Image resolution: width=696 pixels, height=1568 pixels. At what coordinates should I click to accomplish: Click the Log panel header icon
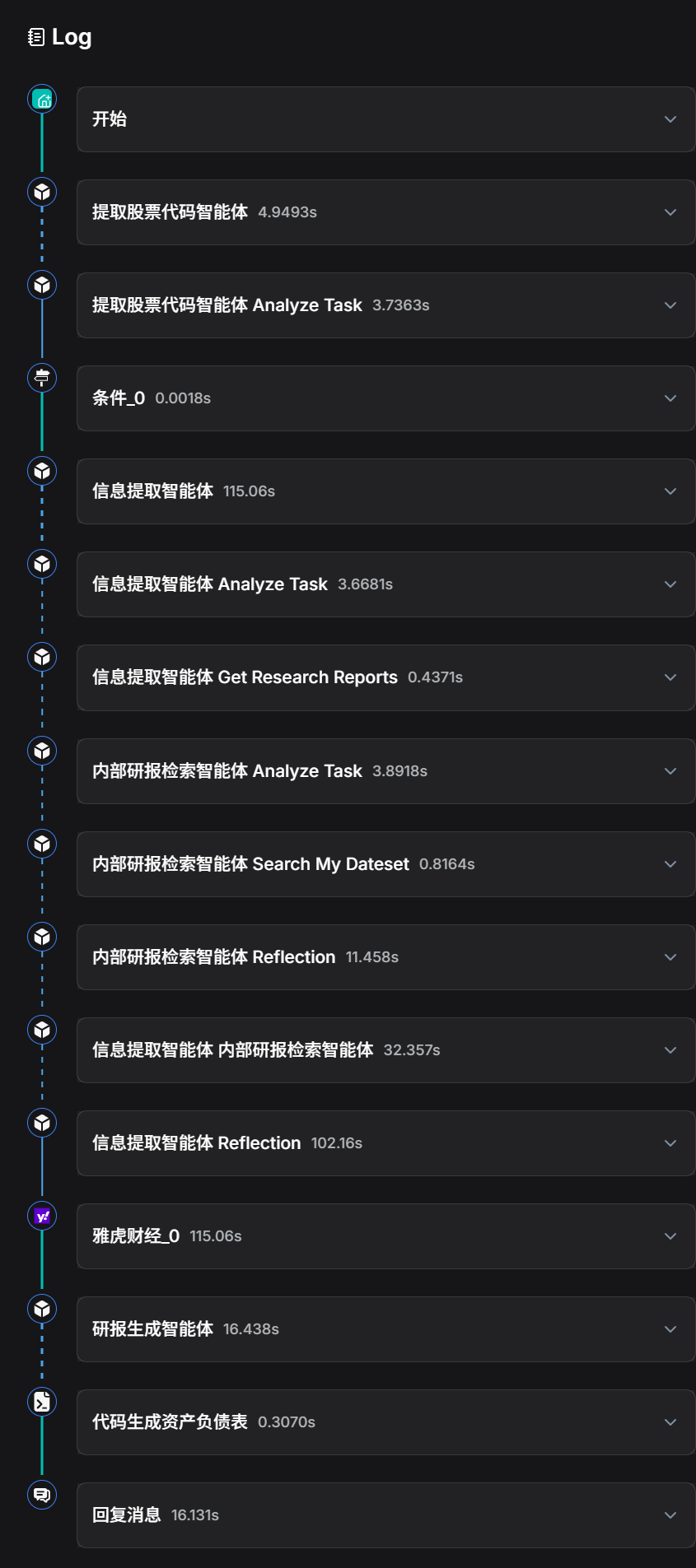point(35,36)
